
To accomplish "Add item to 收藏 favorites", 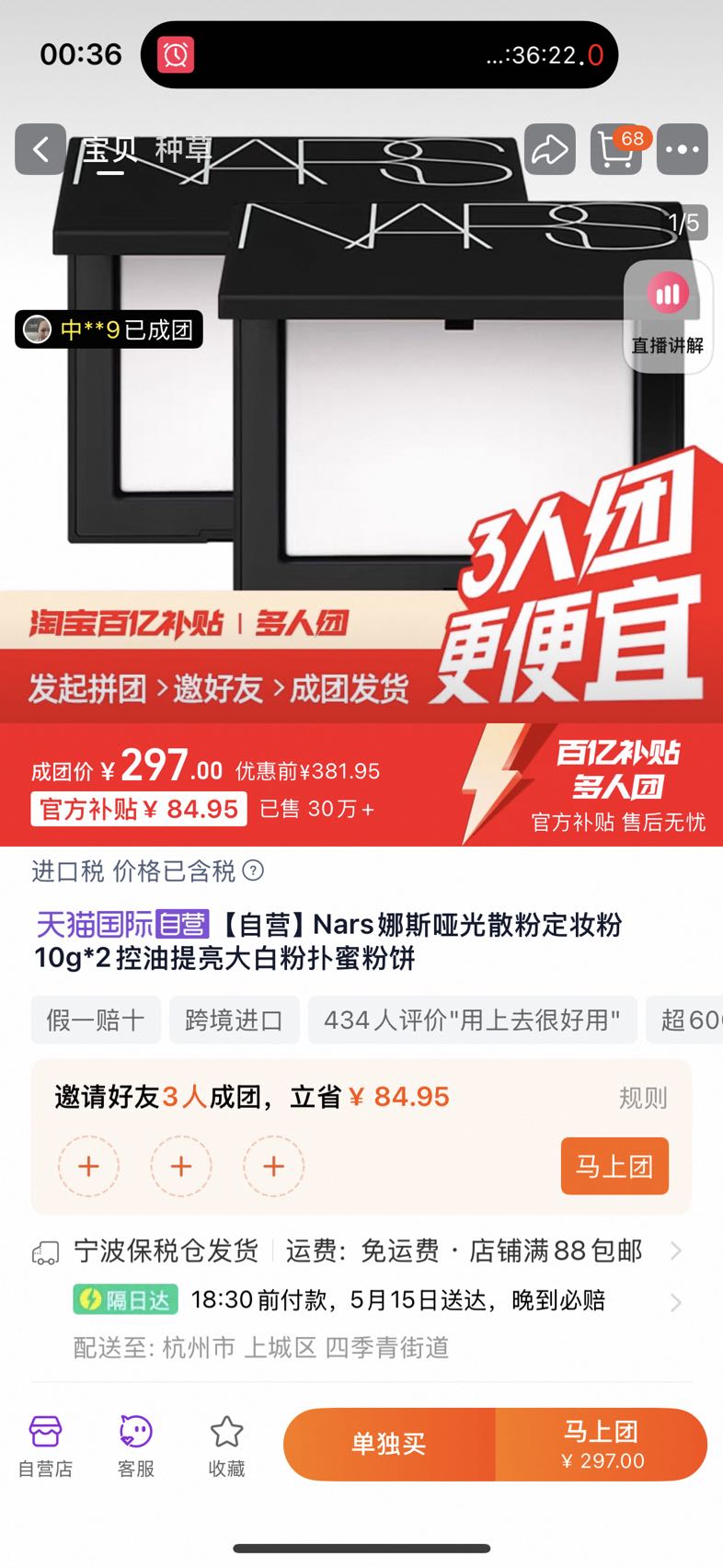I will 226,1446.
